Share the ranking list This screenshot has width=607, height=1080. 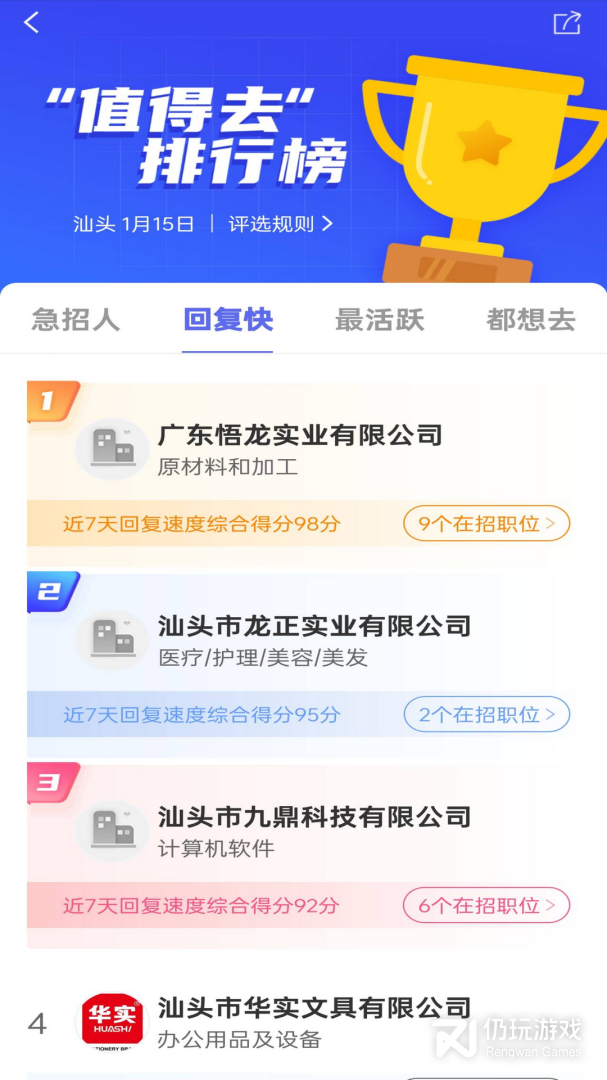coord(567,23)
